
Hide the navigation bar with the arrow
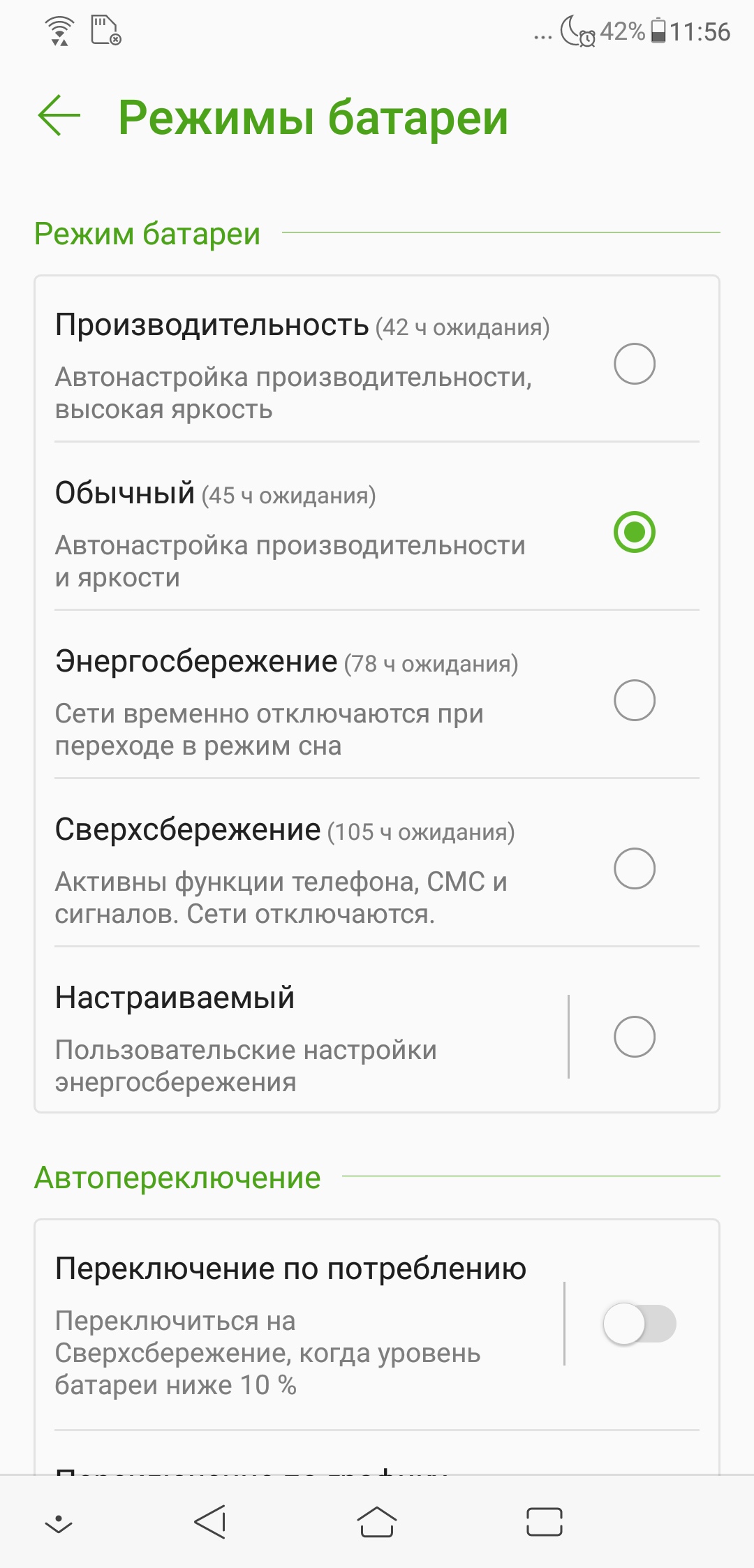pyautogui.click(x=59, y=1523)
